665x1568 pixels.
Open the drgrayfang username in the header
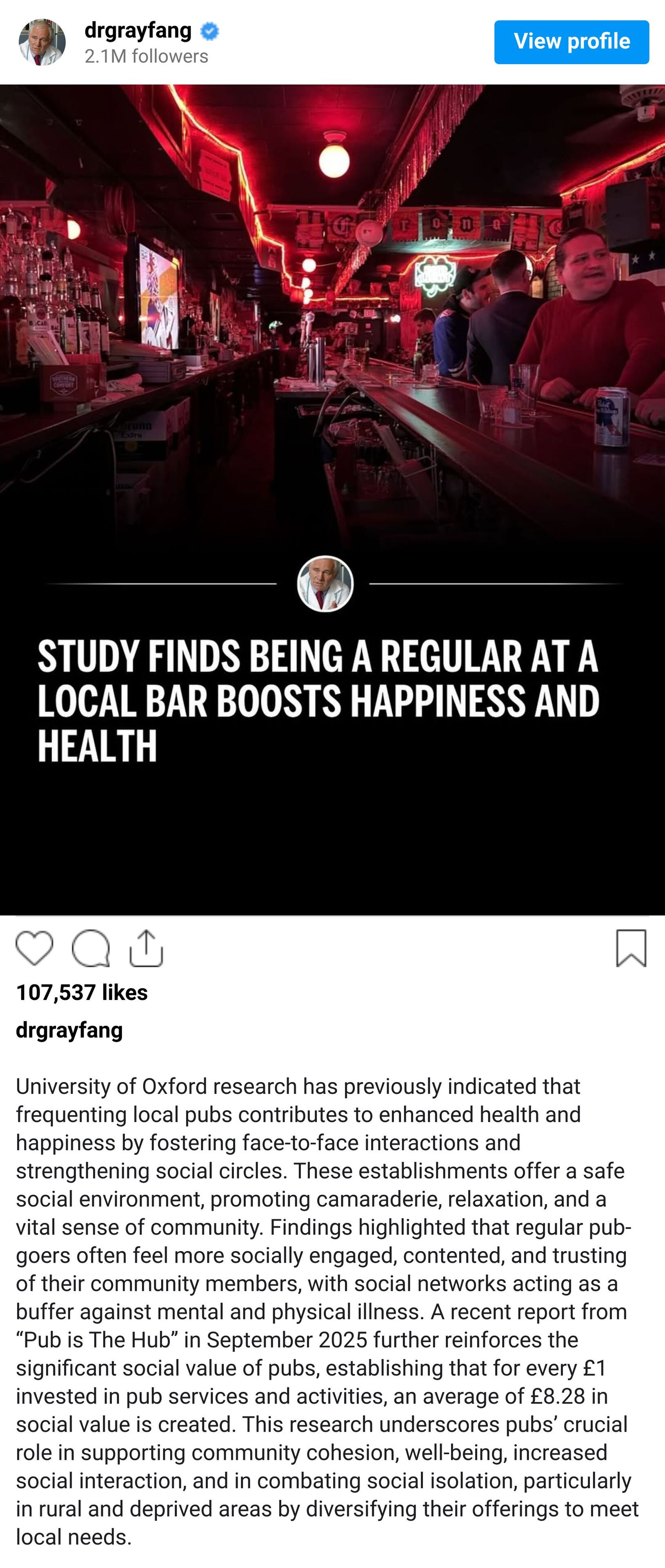tap(138, 30)
